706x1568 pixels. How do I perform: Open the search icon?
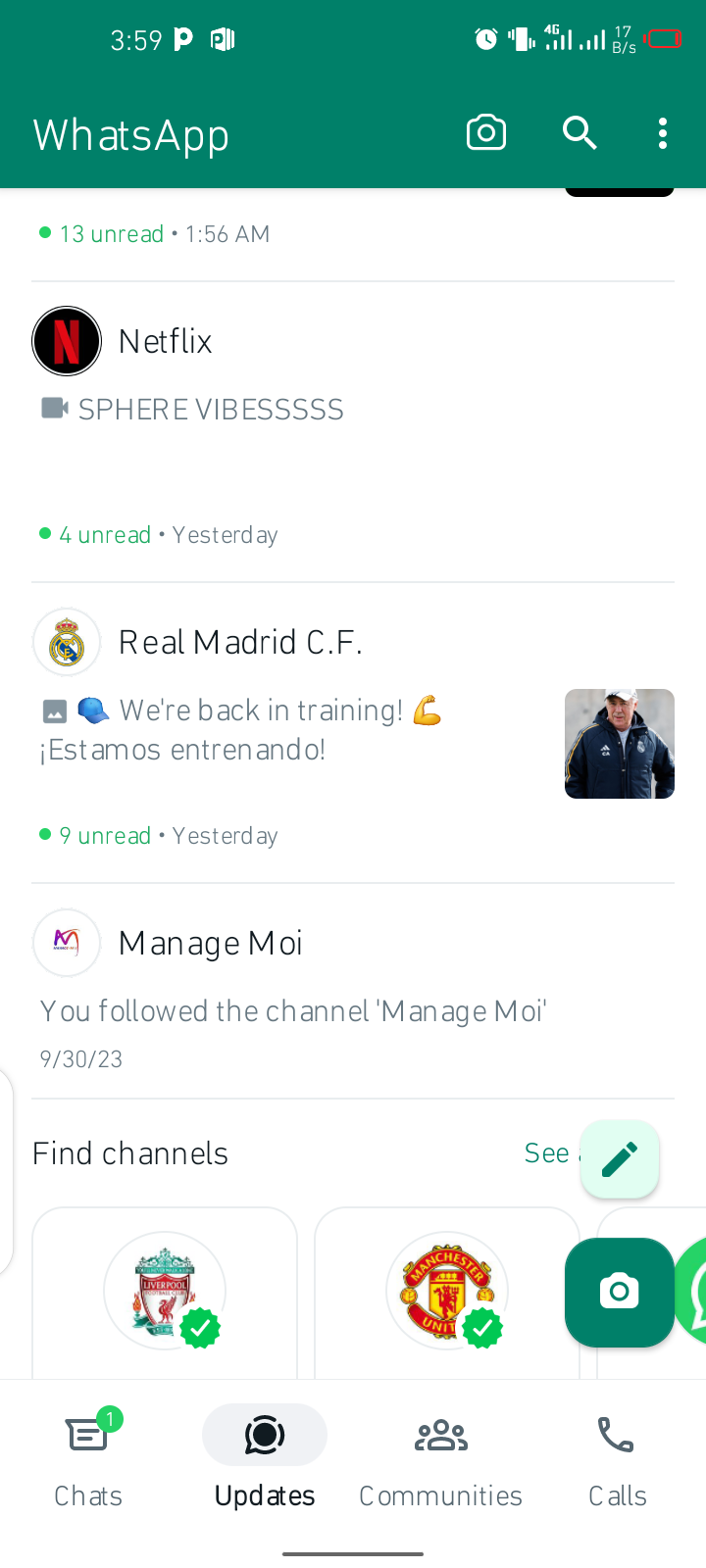click(579, 132)
